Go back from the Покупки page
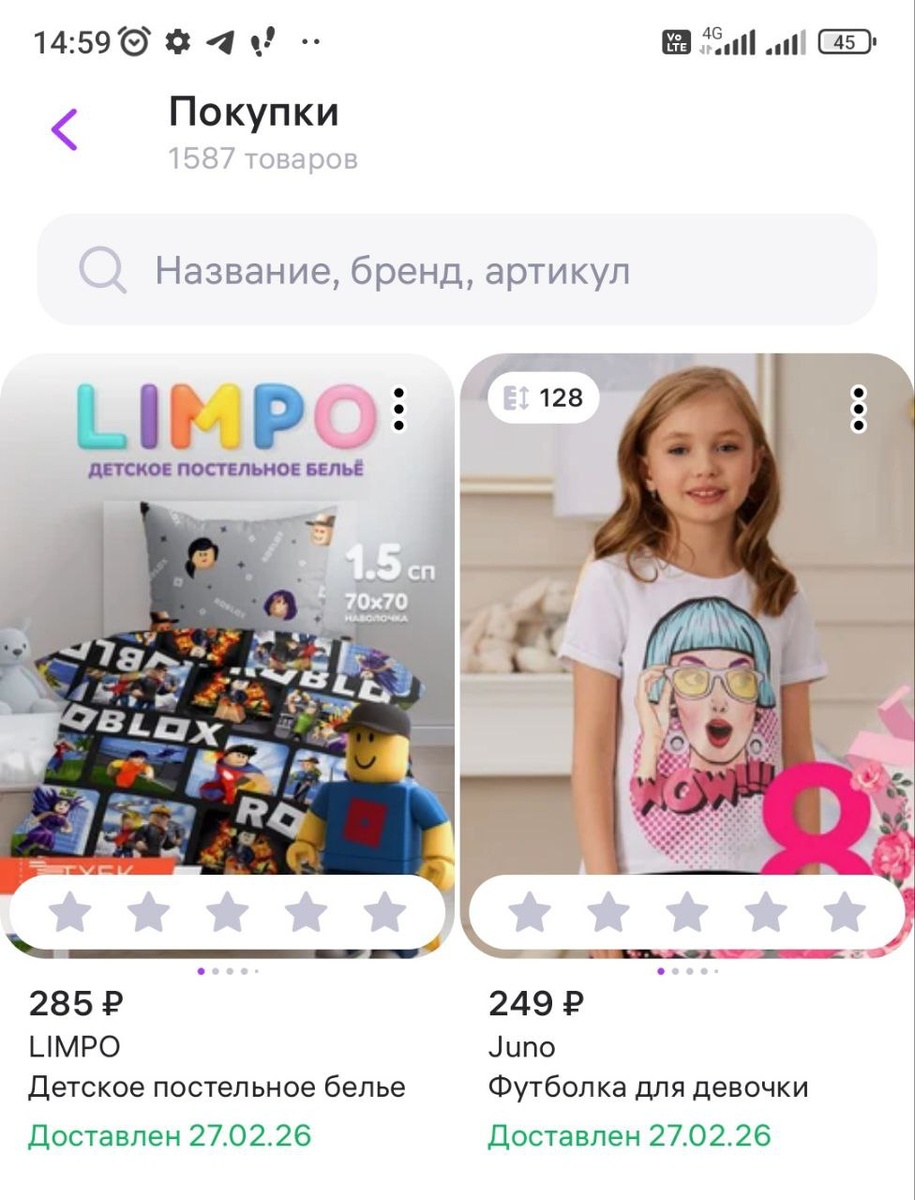Screen dimensions: 915x1200 [64, 130]
